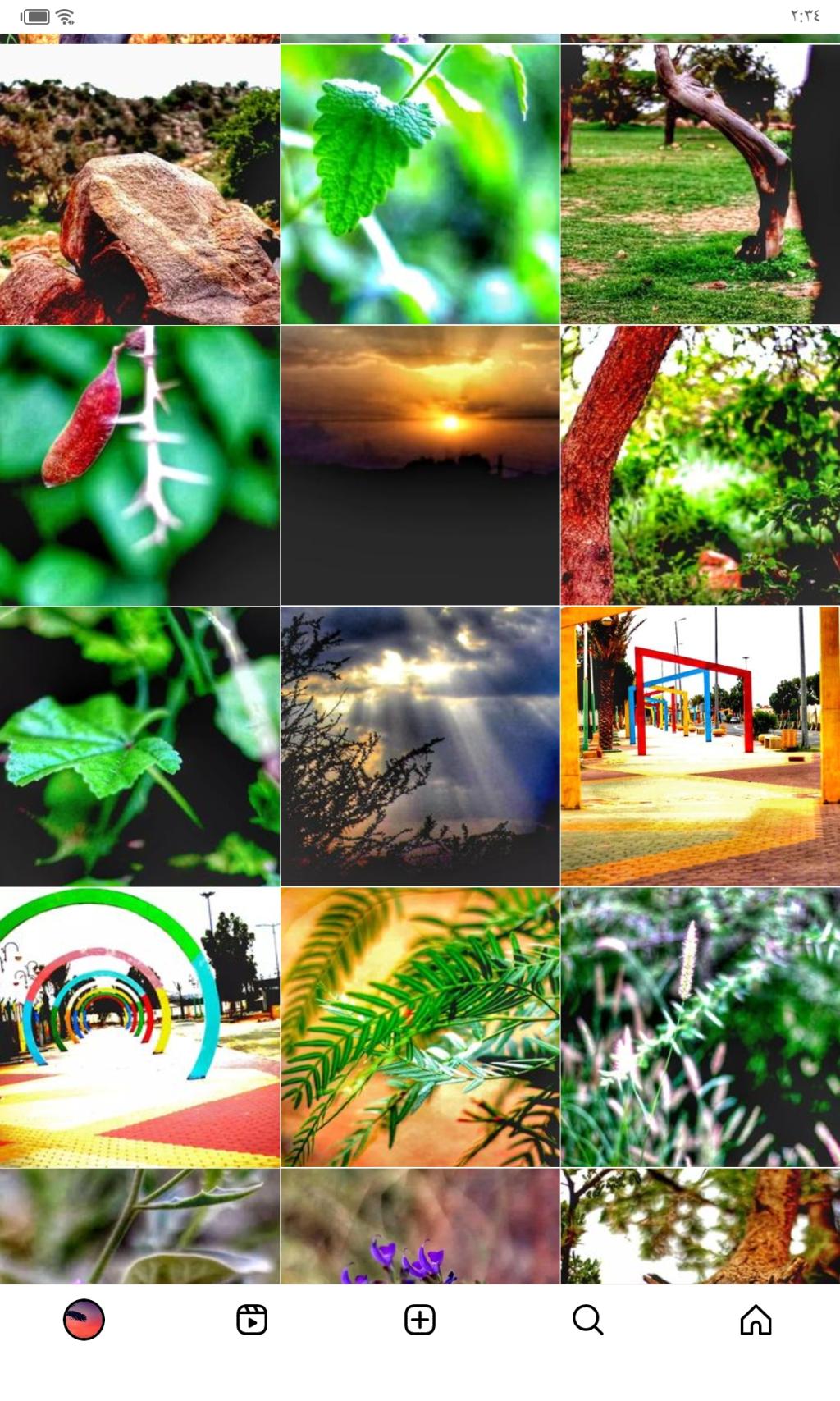
Task: Open the red tree trunk with foliage photo
Action: [x=700, y=465]
